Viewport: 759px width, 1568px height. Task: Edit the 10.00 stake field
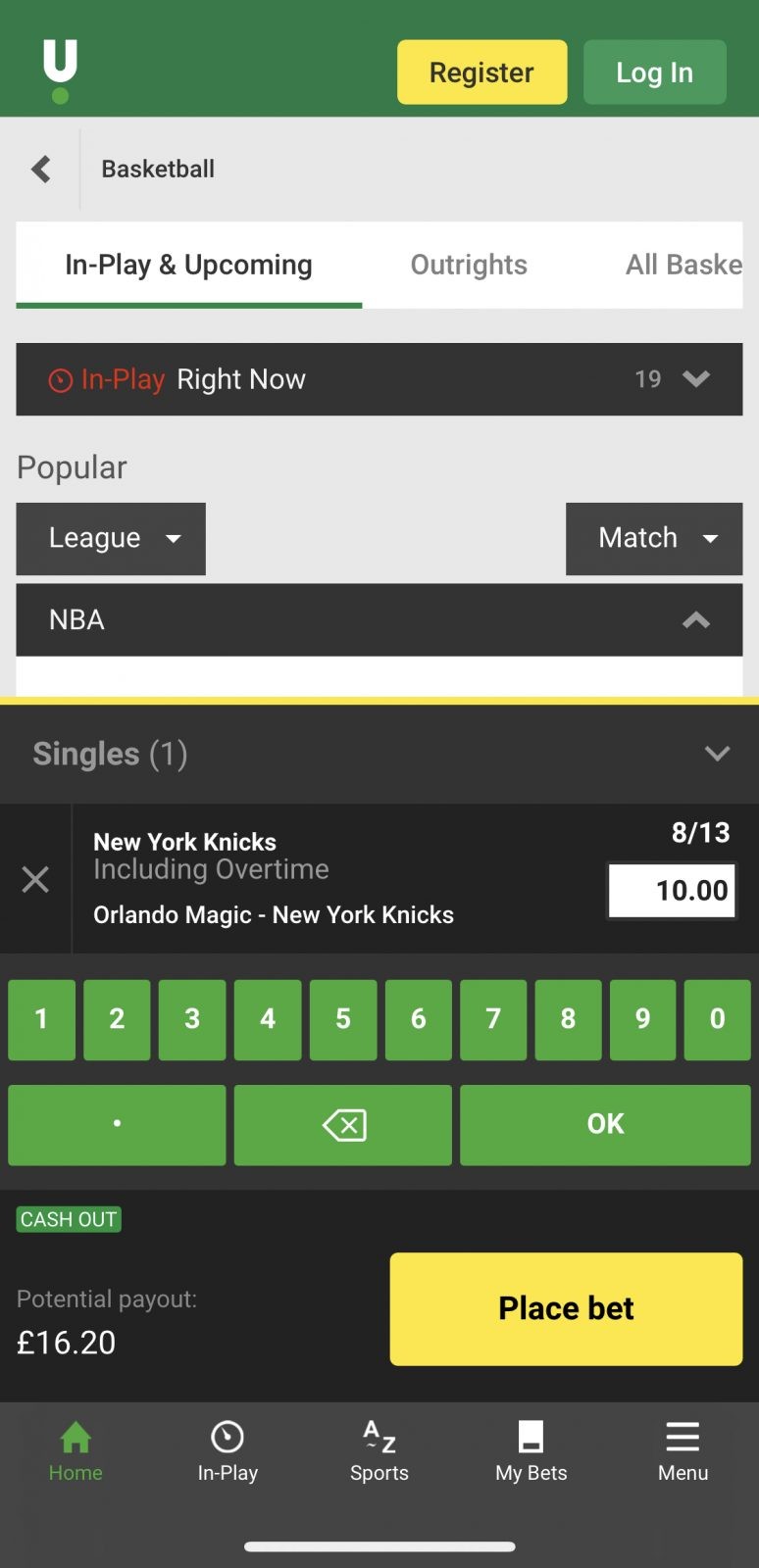[672, 890]
